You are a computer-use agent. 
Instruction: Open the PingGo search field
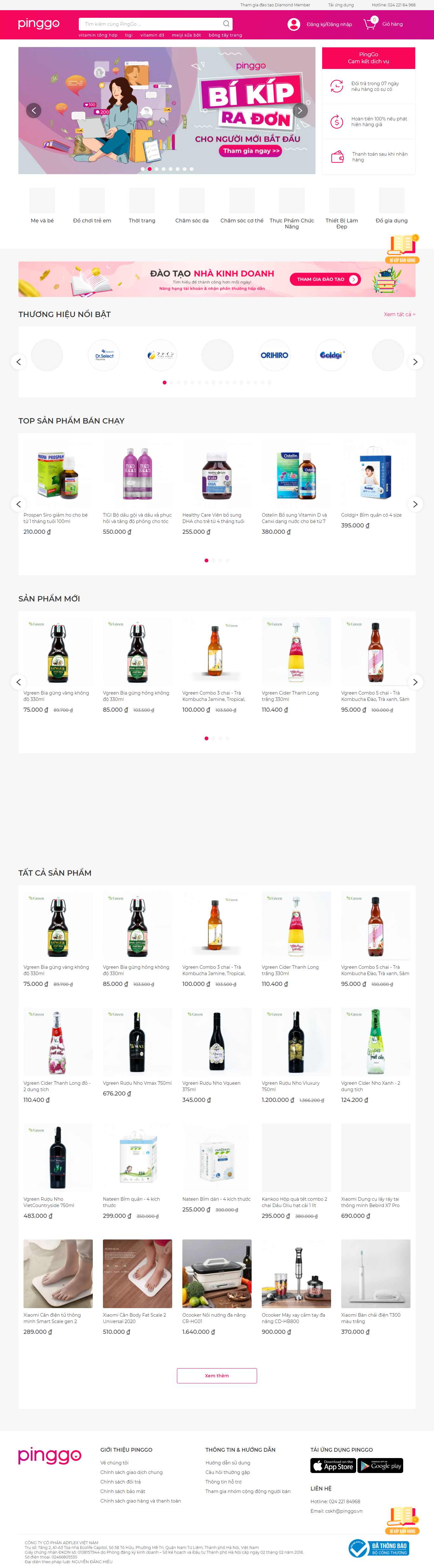tap(152, 24)
